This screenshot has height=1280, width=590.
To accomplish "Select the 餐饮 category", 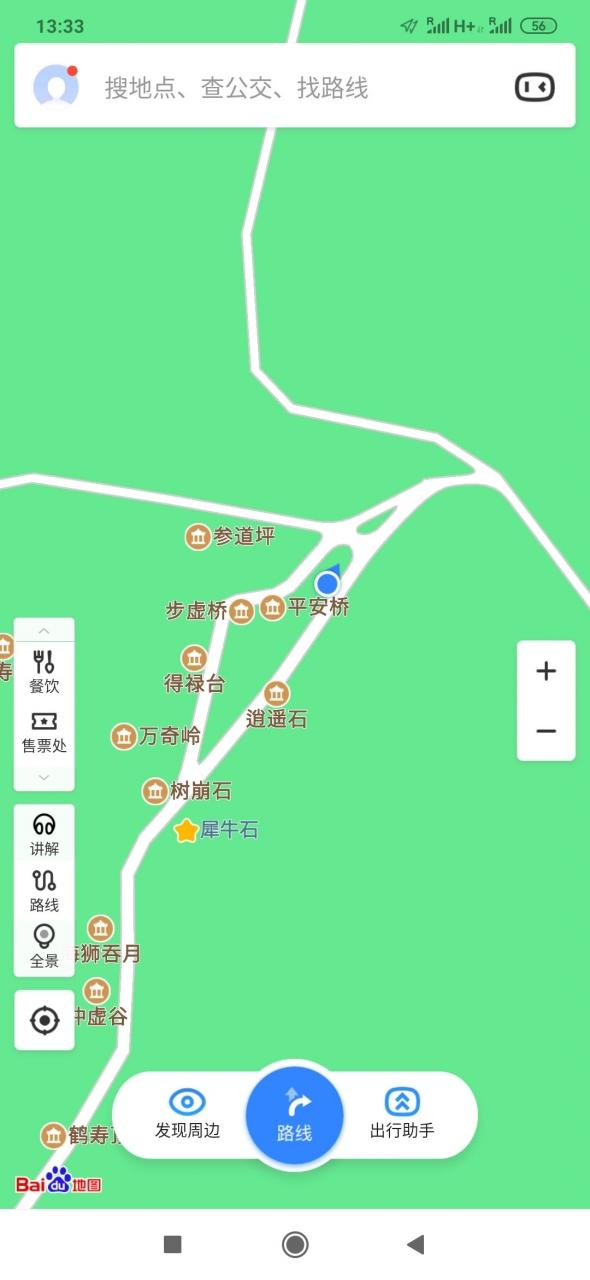I will (44, 672).
